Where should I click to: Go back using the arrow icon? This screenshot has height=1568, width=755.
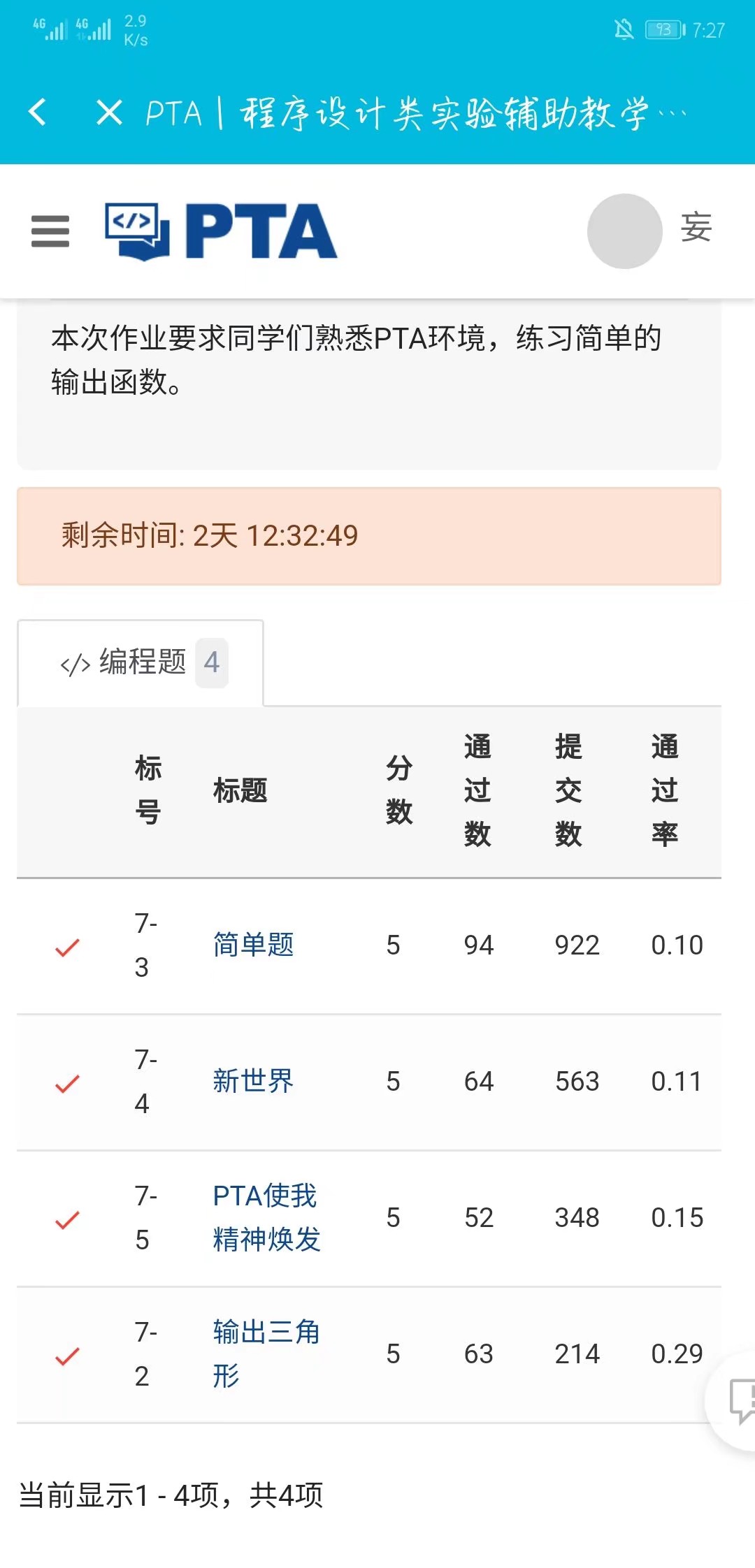(x=38, y=112)
